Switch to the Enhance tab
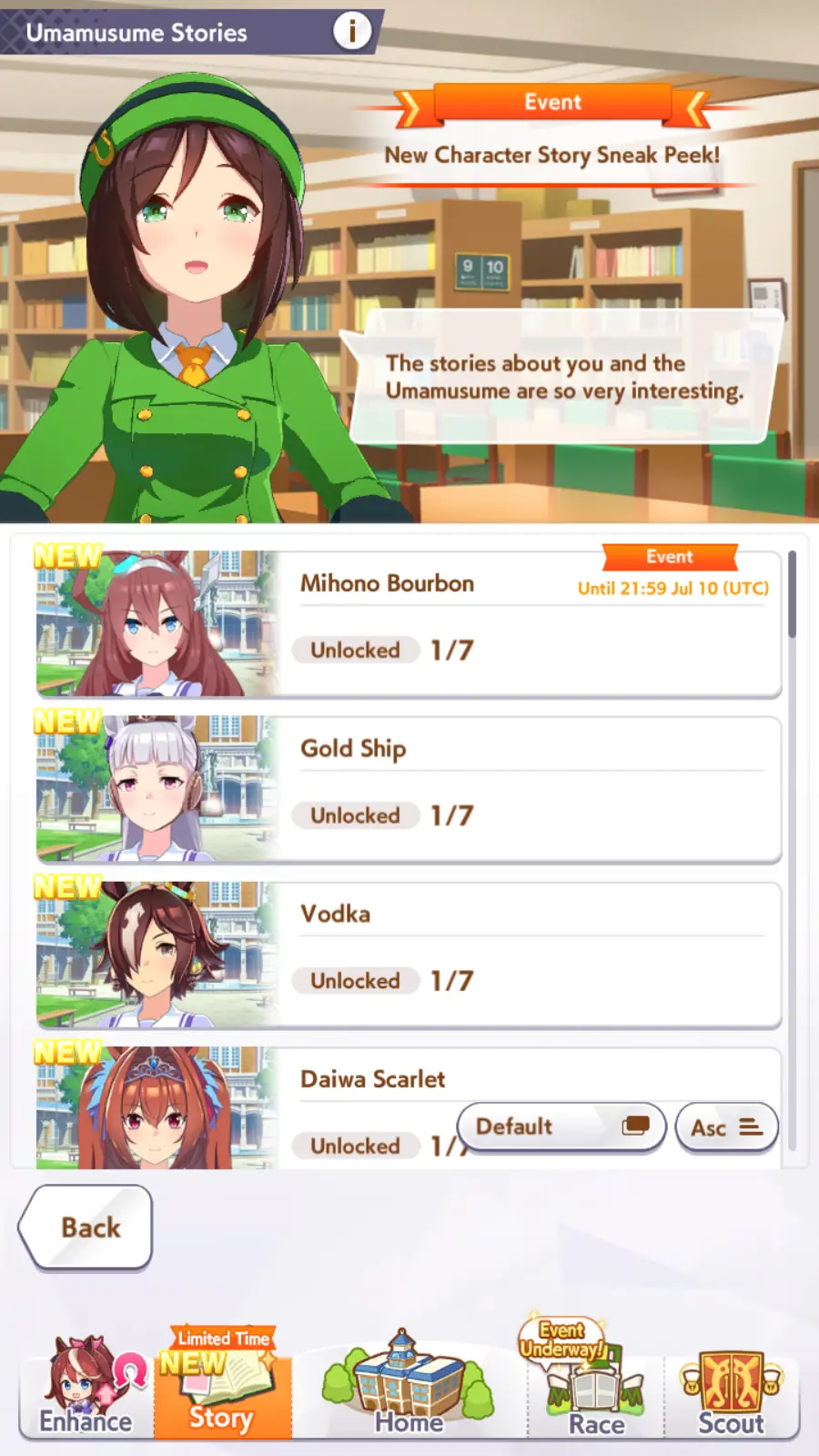This screenshot has height=1456, width=819. click(86, 1390)
